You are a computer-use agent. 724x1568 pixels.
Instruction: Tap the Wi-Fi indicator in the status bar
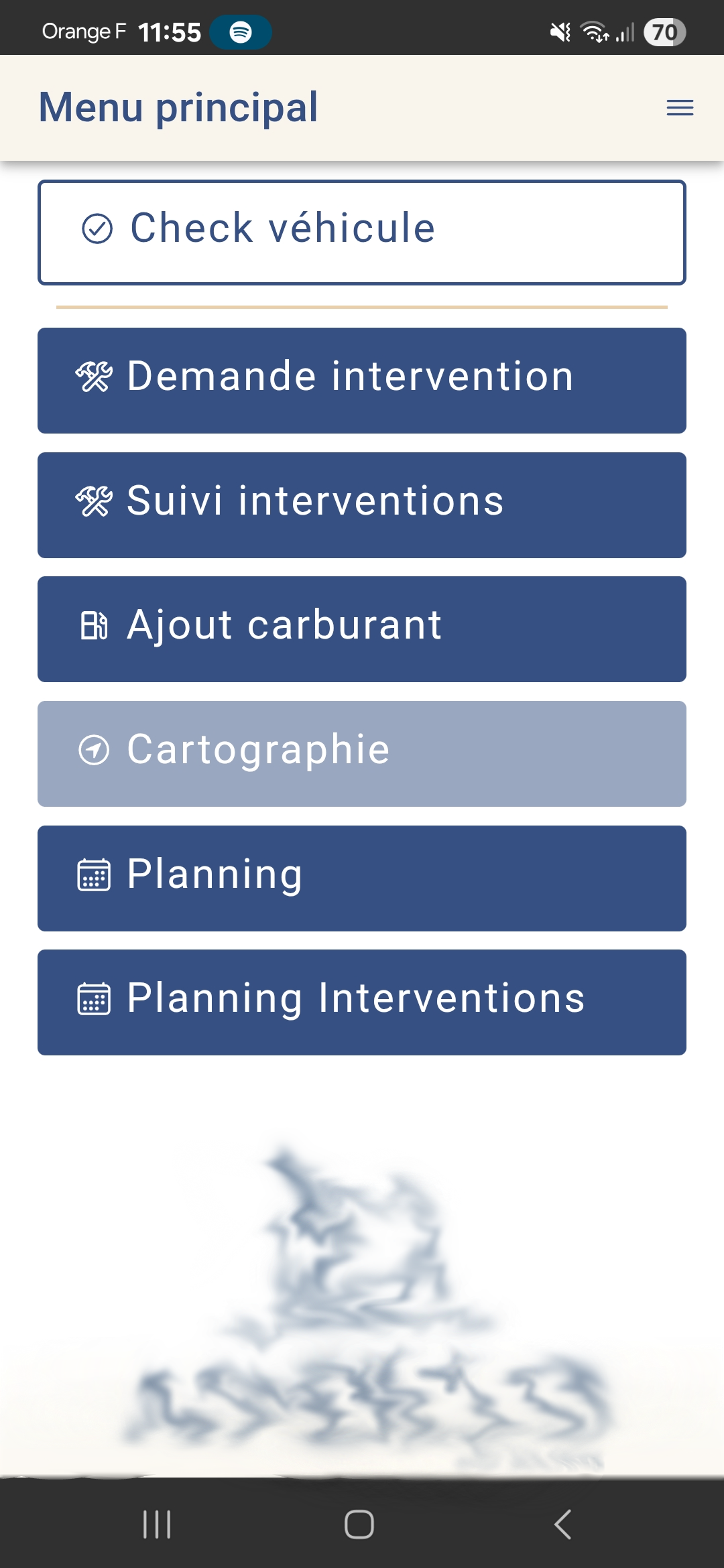point(593,30)
